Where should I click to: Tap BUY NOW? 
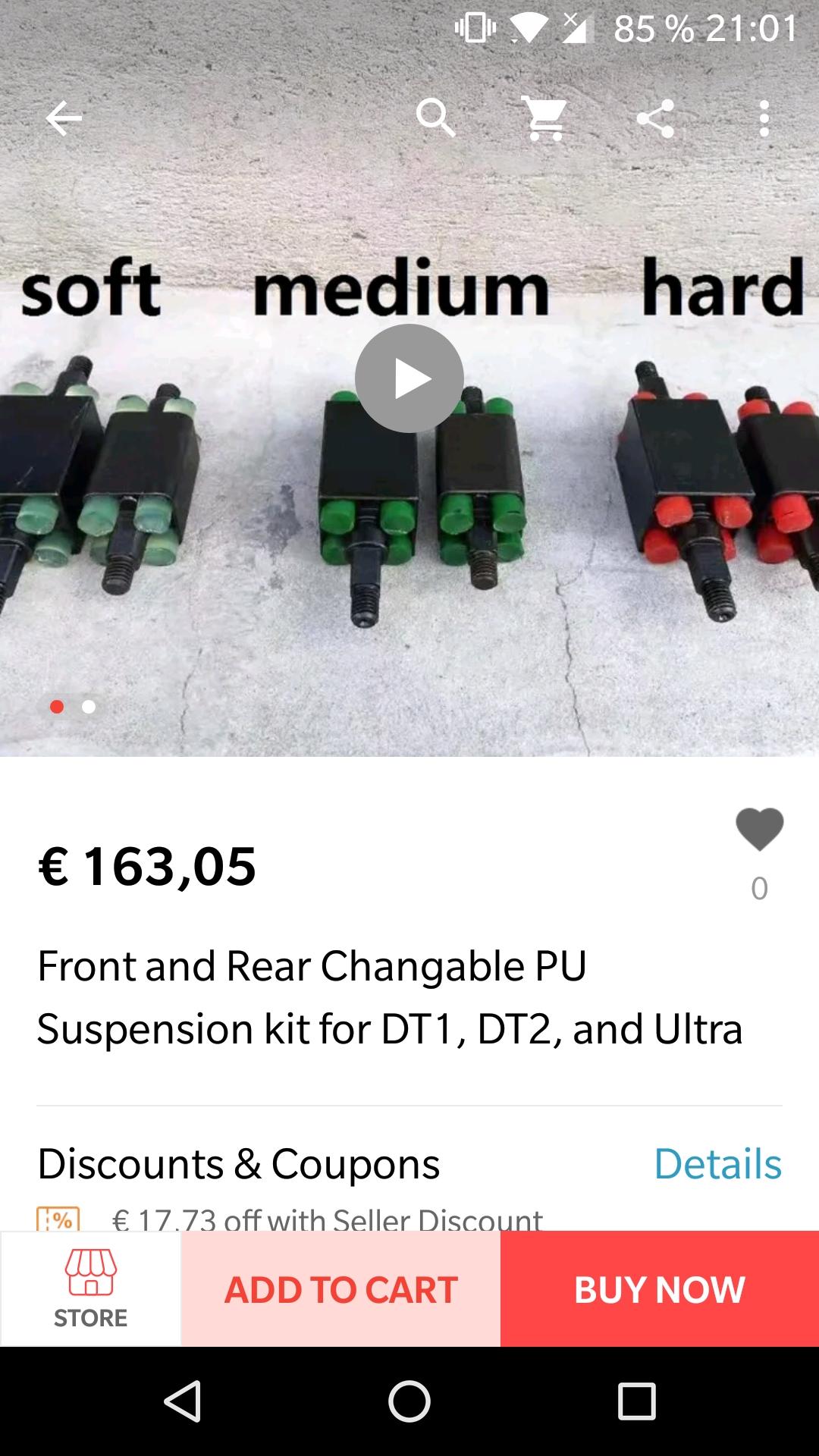660,1289
